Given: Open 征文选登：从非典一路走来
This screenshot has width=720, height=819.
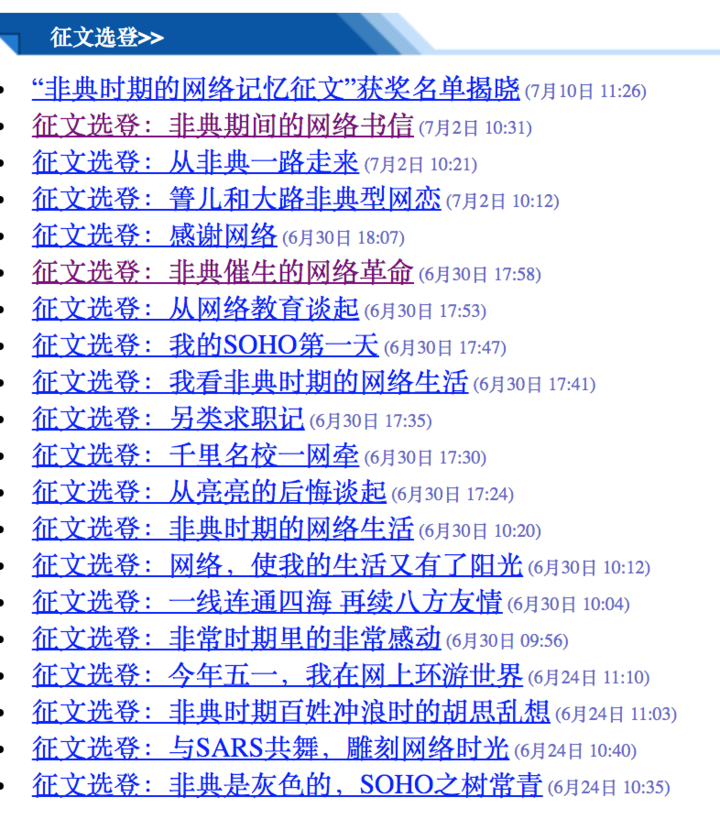Looking at the screenshot, I should 195,163.
